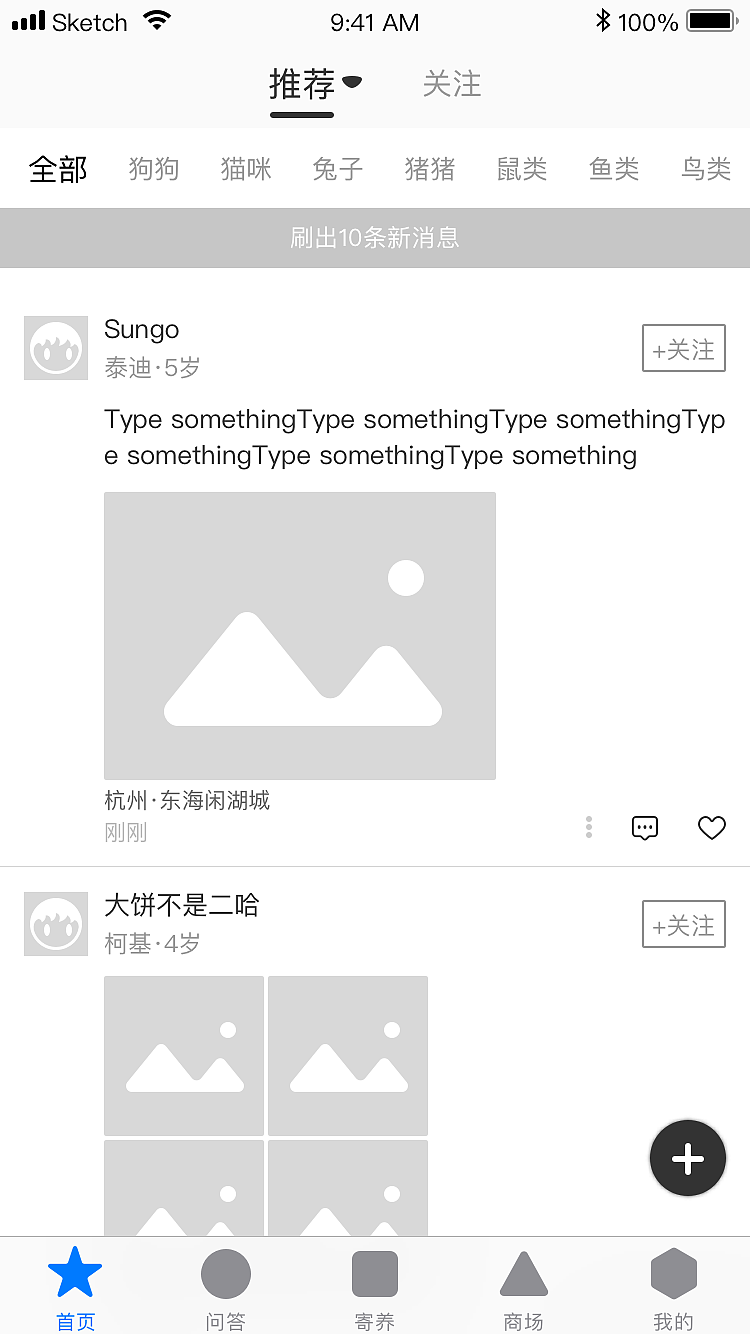Image resolution: width=750 pixels, height=1334 pixels.
Task: Tap 大饼不是二哈's avatar image
Action: (55, 924)
